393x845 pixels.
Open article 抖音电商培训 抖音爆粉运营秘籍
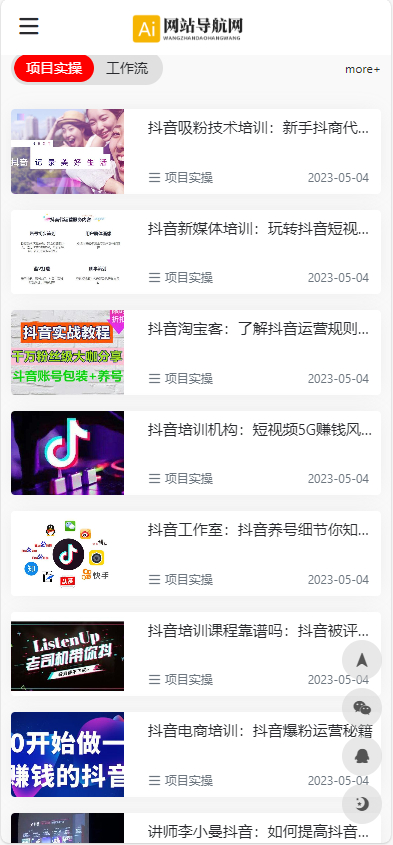260,731
